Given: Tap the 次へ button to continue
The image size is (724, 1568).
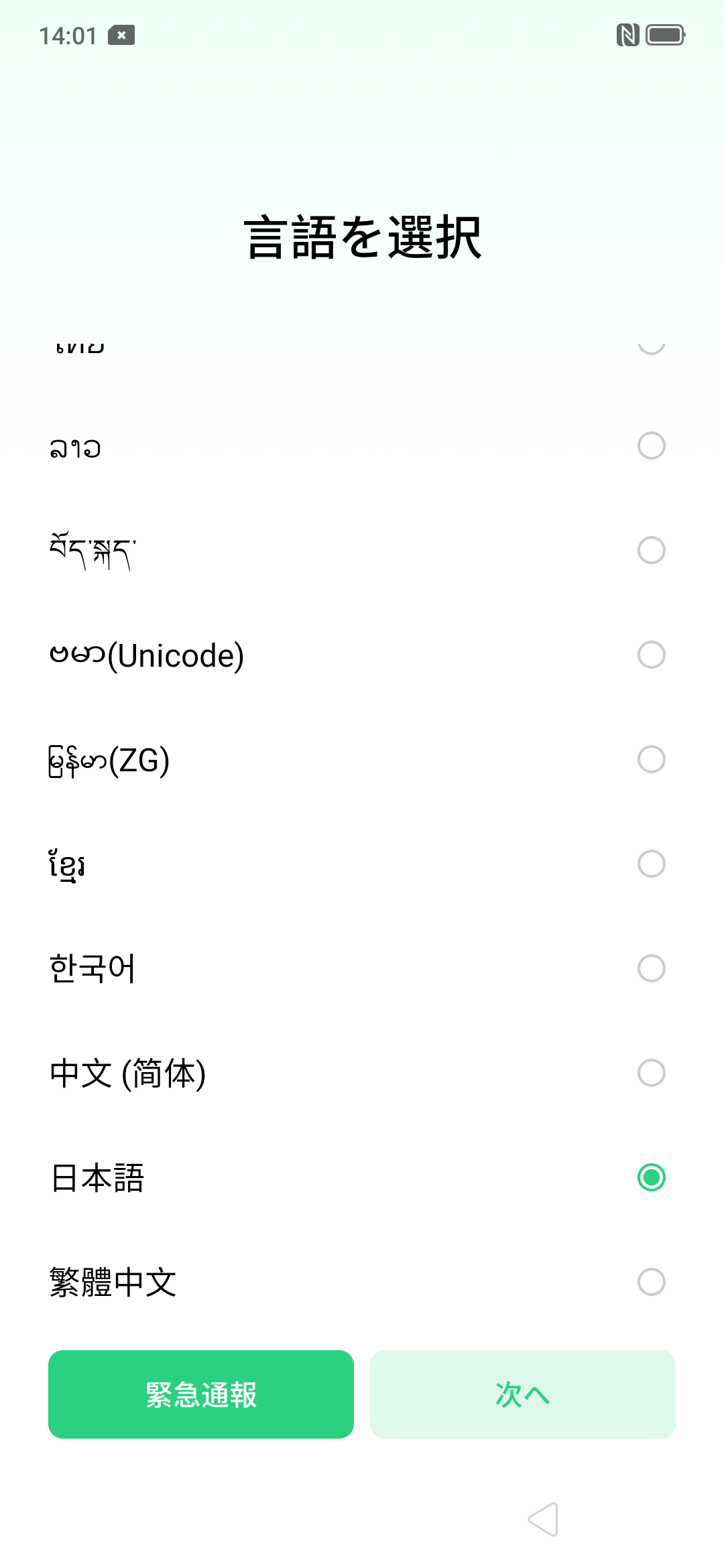Looking at the screenshot, I should [522, 1394].
